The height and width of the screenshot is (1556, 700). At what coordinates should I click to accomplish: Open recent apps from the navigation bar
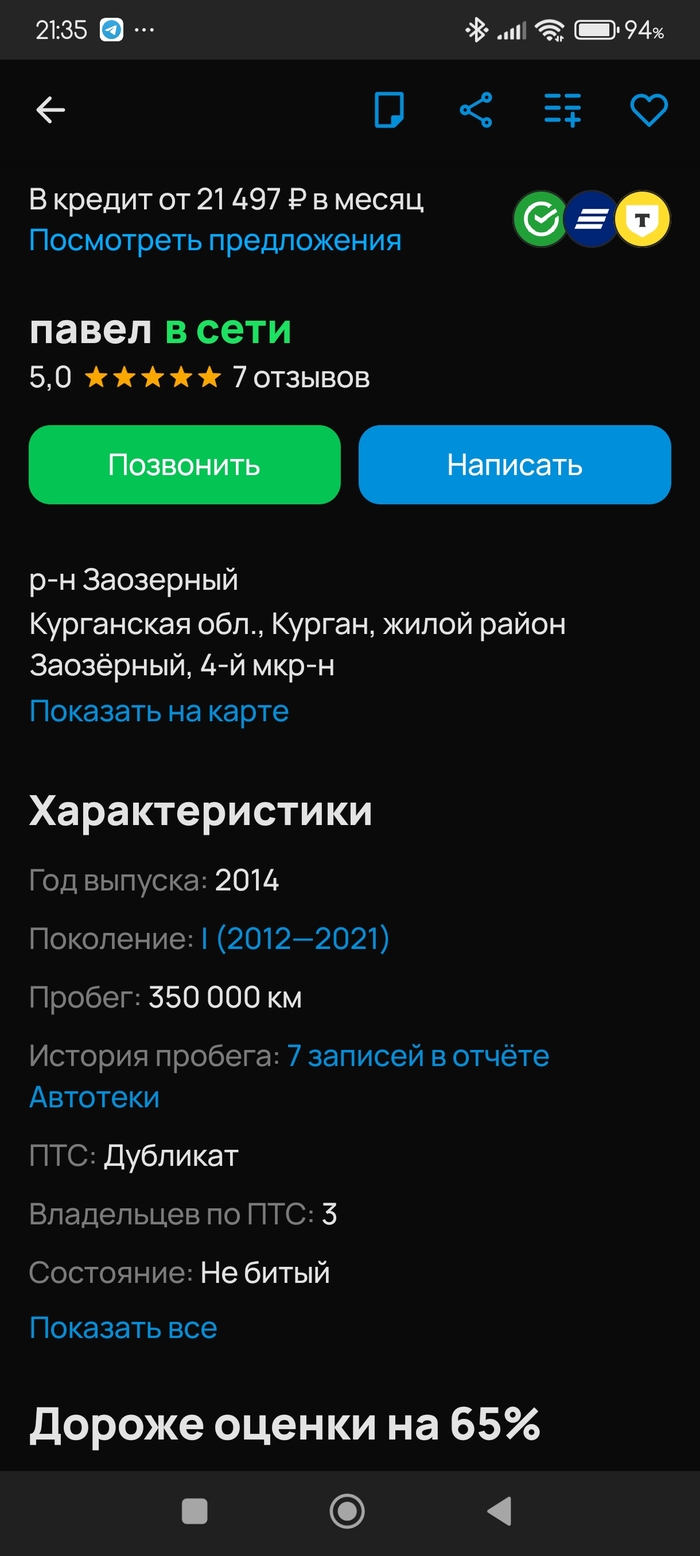195,1511
